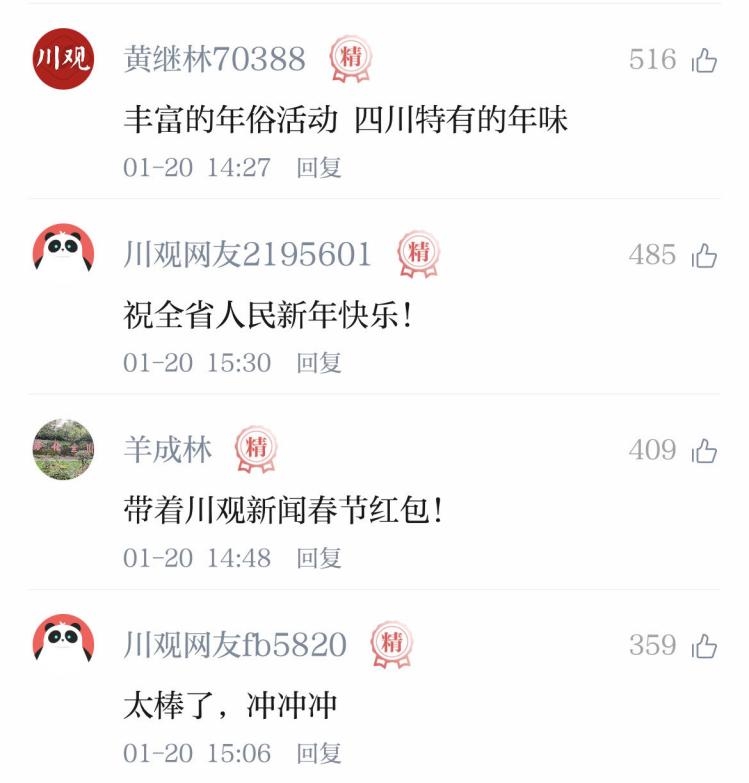Viewport: 749px width, 783px height.
Task: Like 羊成林's comment
Action: click(x=704, y=451)
